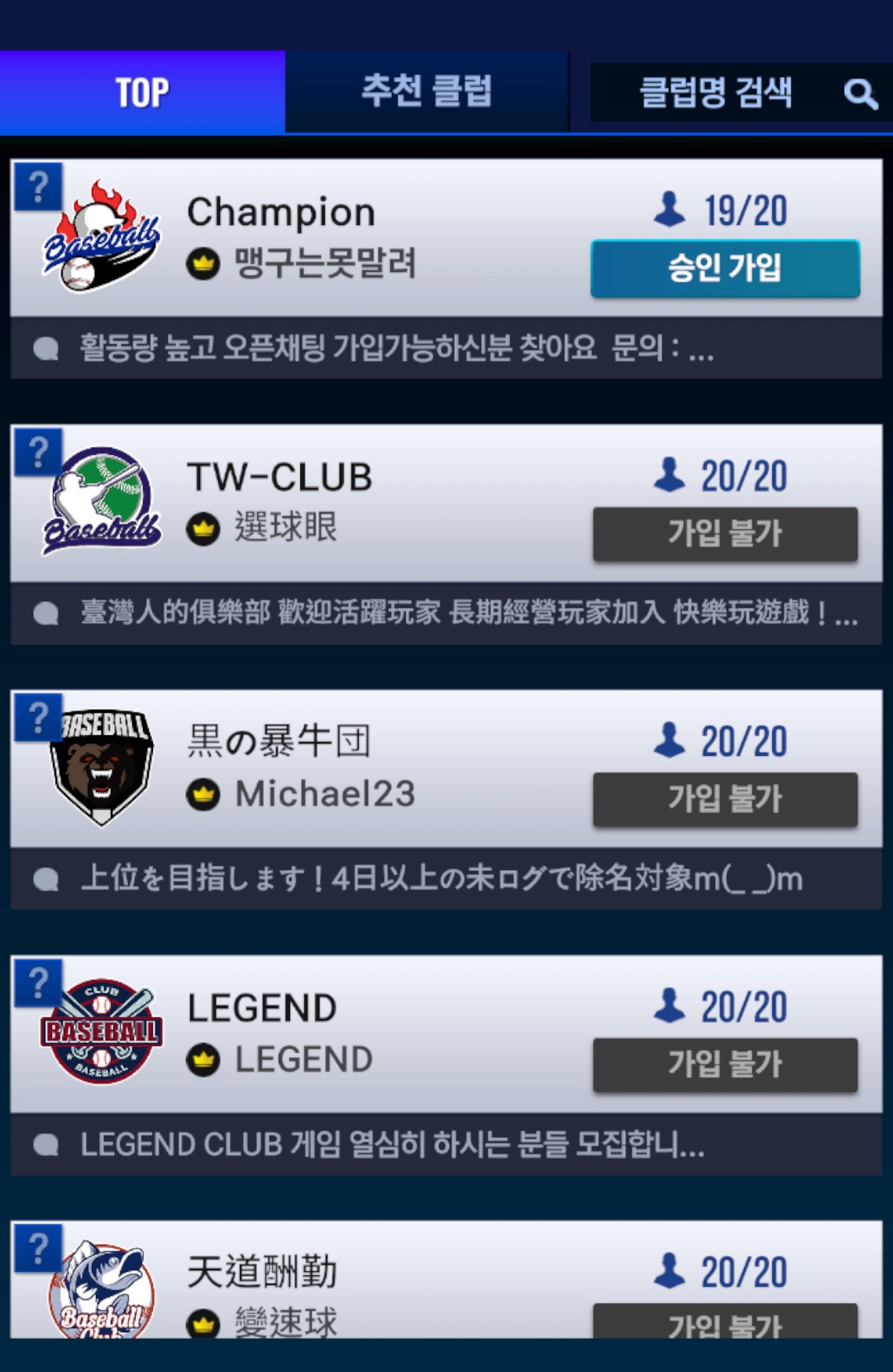Tap 승인 가입 for Champion club
Viewport: 893px width, 1372px height.
pos(725,268)
